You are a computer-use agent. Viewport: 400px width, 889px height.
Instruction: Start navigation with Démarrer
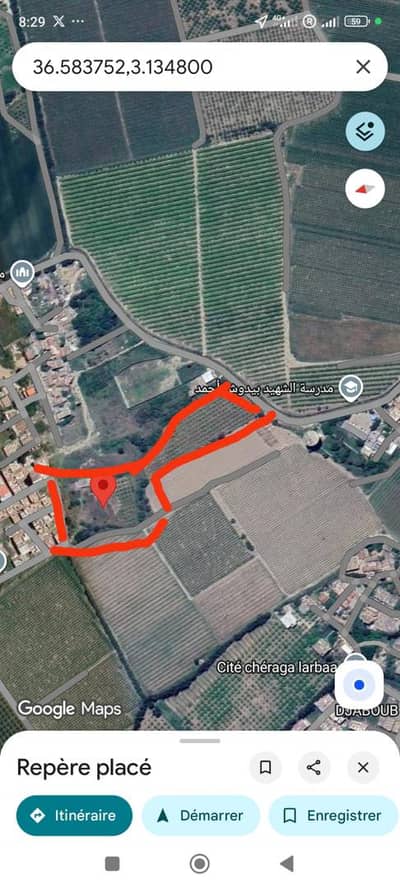click(201, 815)
